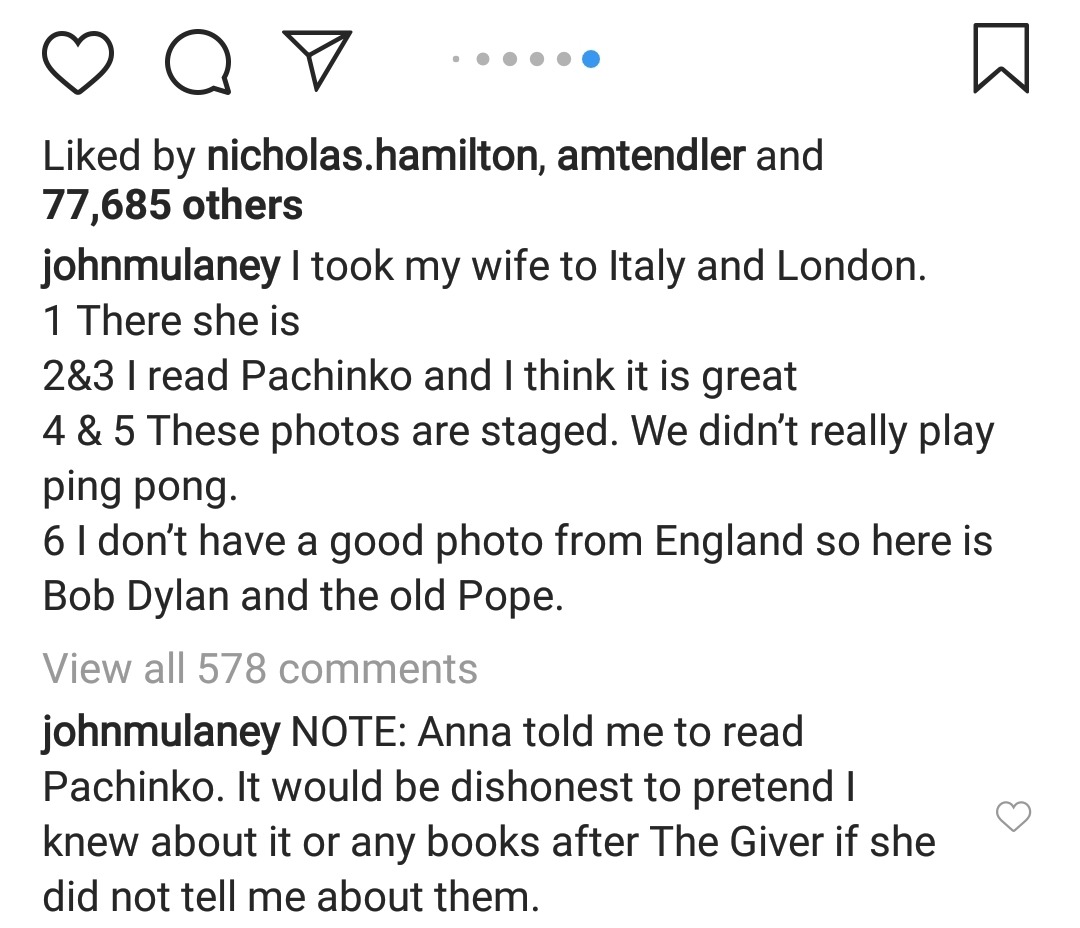This screenshot has height=928, width=1080.
Task: Bookmark this post
Action: (1000, 60)
